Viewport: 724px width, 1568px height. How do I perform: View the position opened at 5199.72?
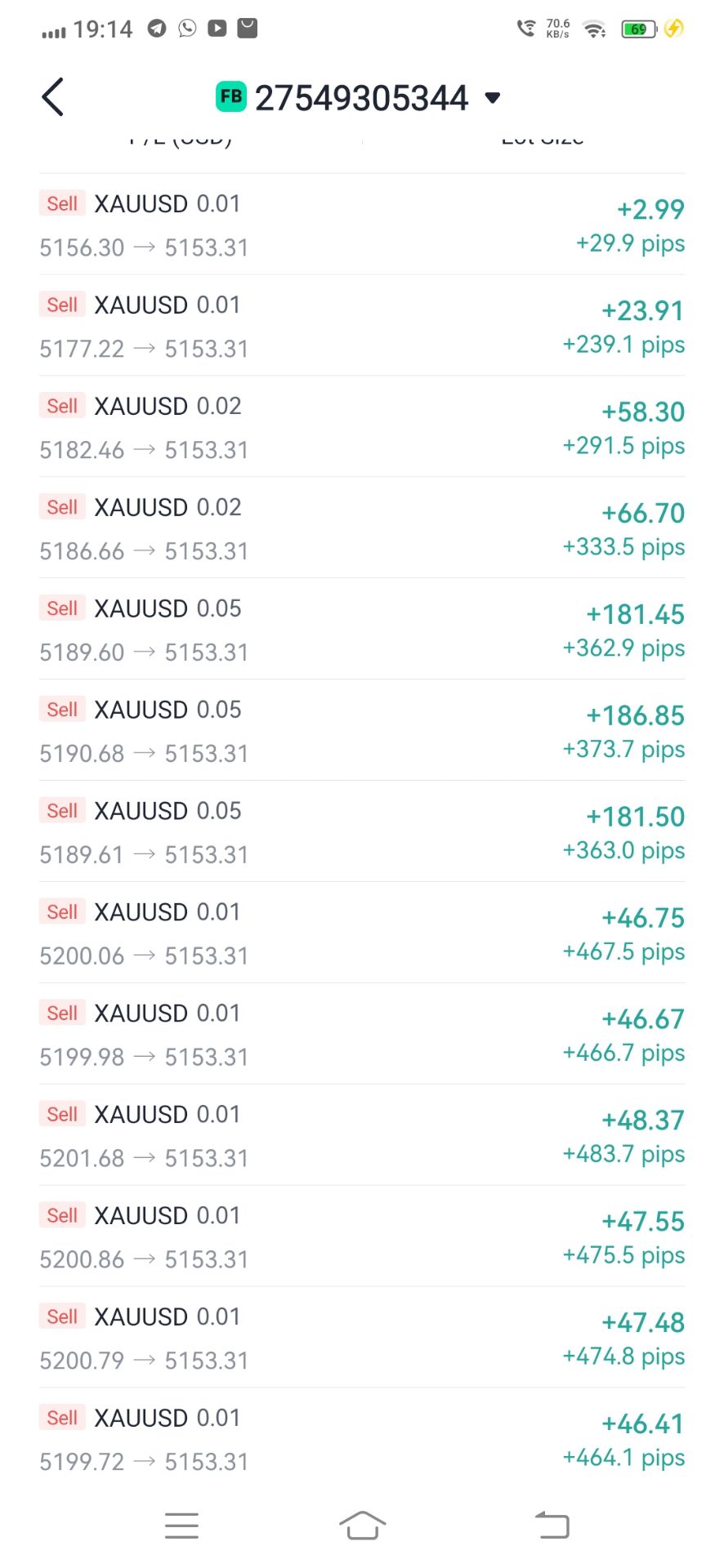tap(361, 1440)
